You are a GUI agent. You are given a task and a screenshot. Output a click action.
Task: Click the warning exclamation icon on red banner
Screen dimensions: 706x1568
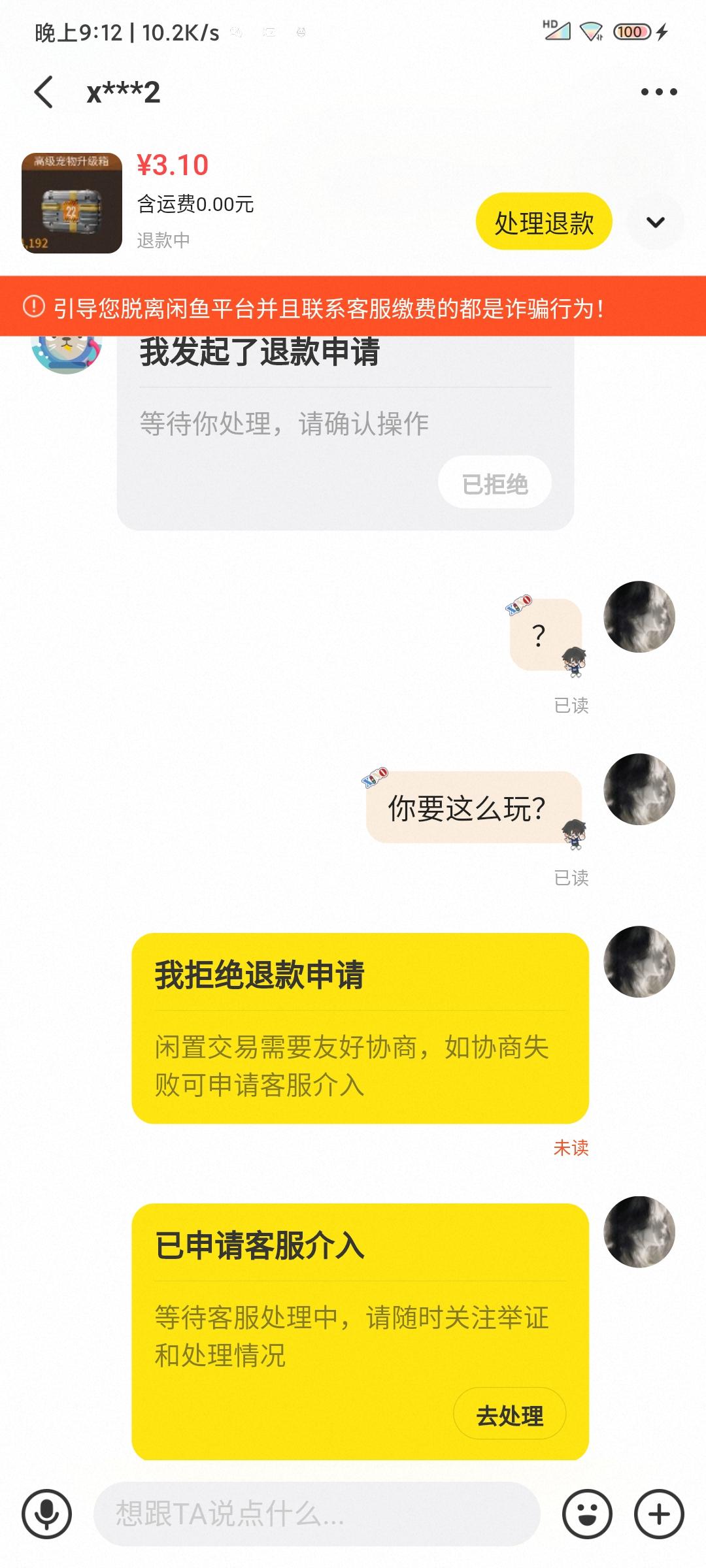pyautogui.click(x=34, y=307)
